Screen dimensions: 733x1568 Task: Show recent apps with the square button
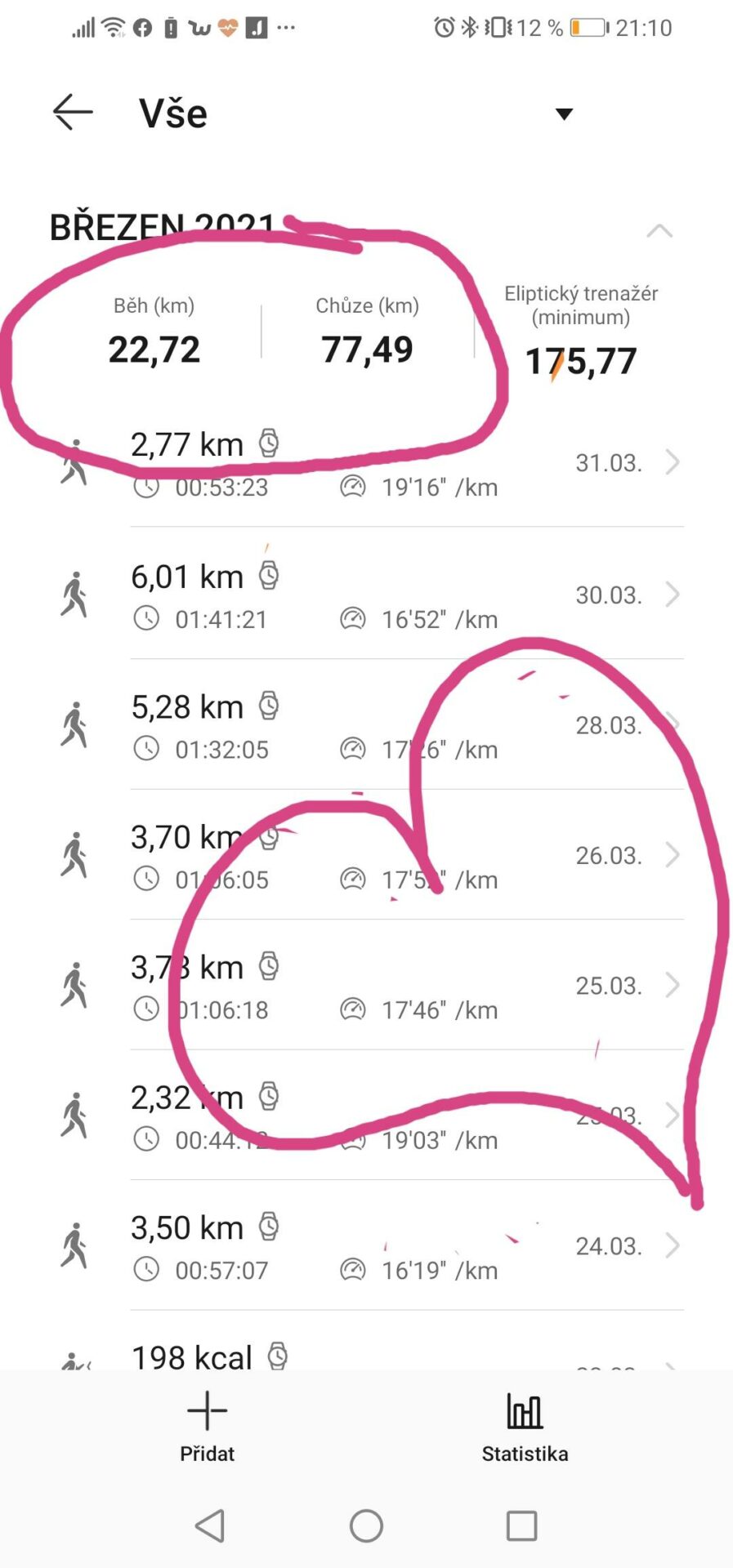[521, 1526]
